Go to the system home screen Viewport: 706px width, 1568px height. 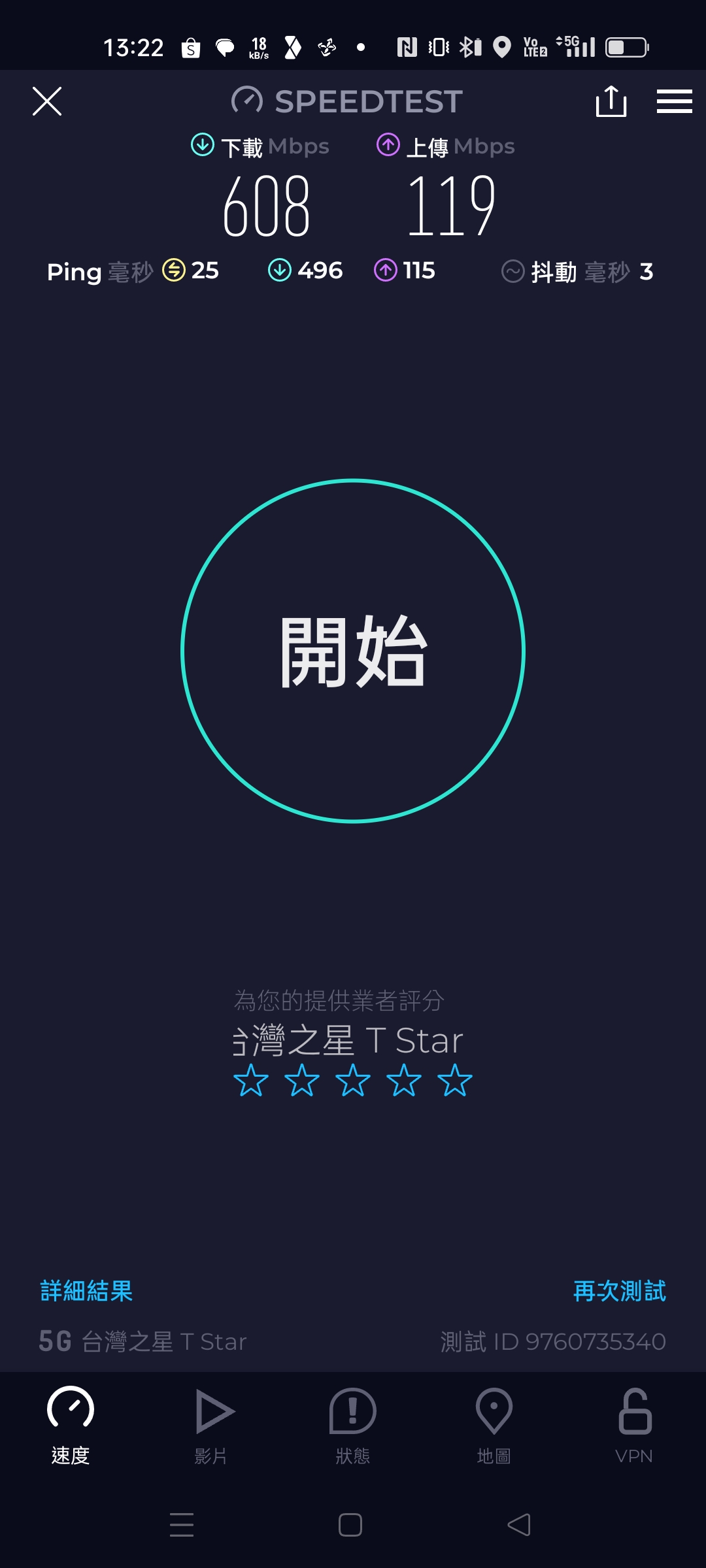pos(350,1525)
